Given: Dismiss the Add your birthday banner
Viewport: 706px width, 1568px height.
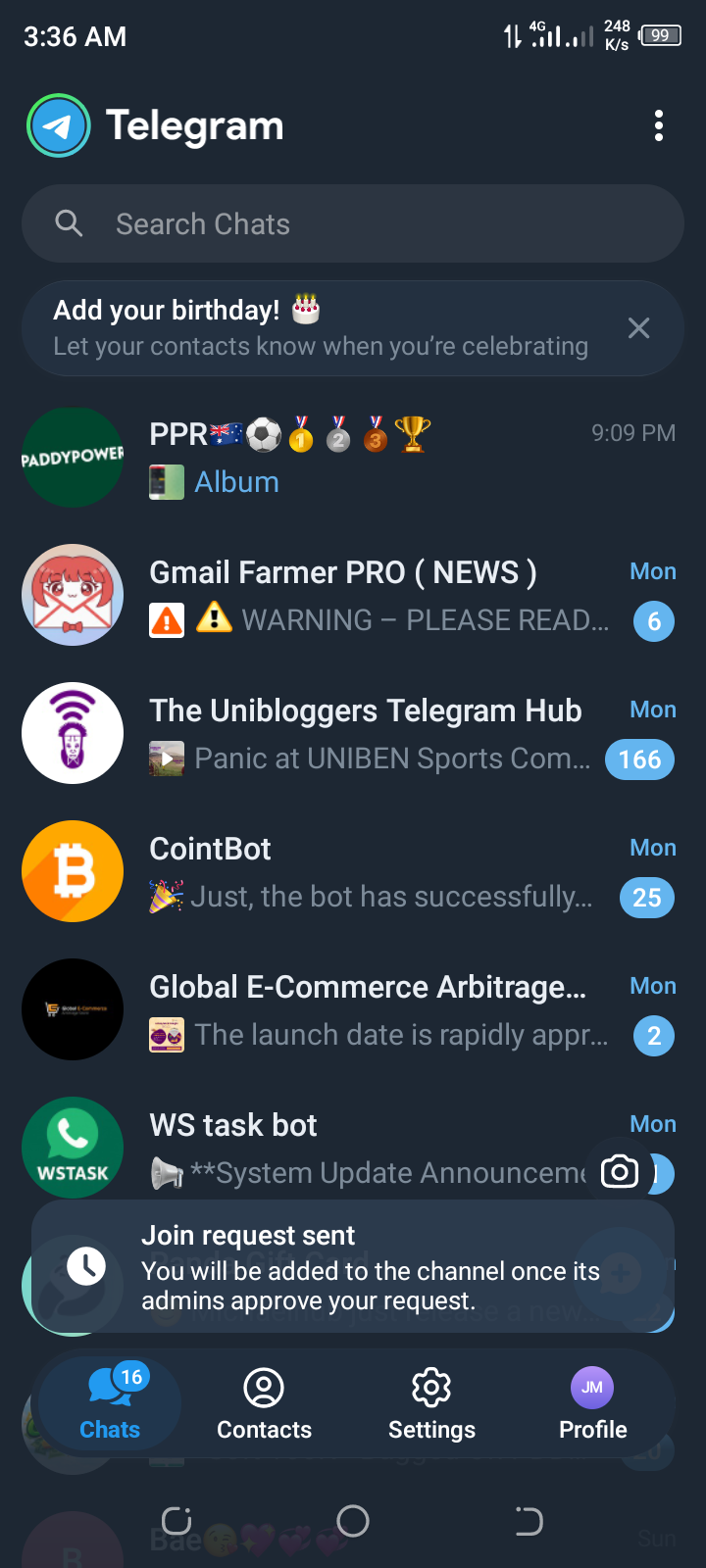Looking at the screenshot, I should [638, 328].
